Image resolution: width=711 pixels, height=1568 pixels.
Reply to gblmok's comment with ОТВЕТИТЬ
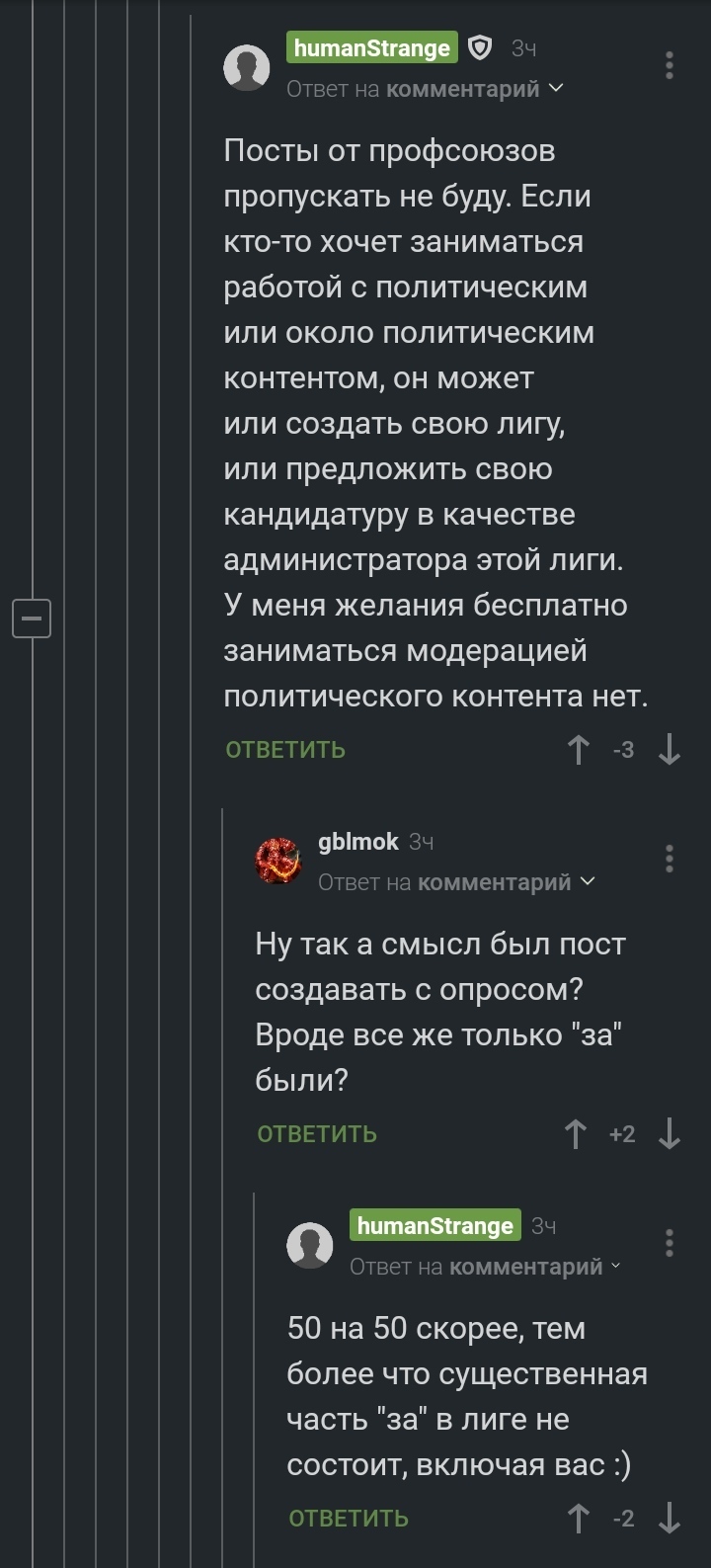pos(317,1134)
